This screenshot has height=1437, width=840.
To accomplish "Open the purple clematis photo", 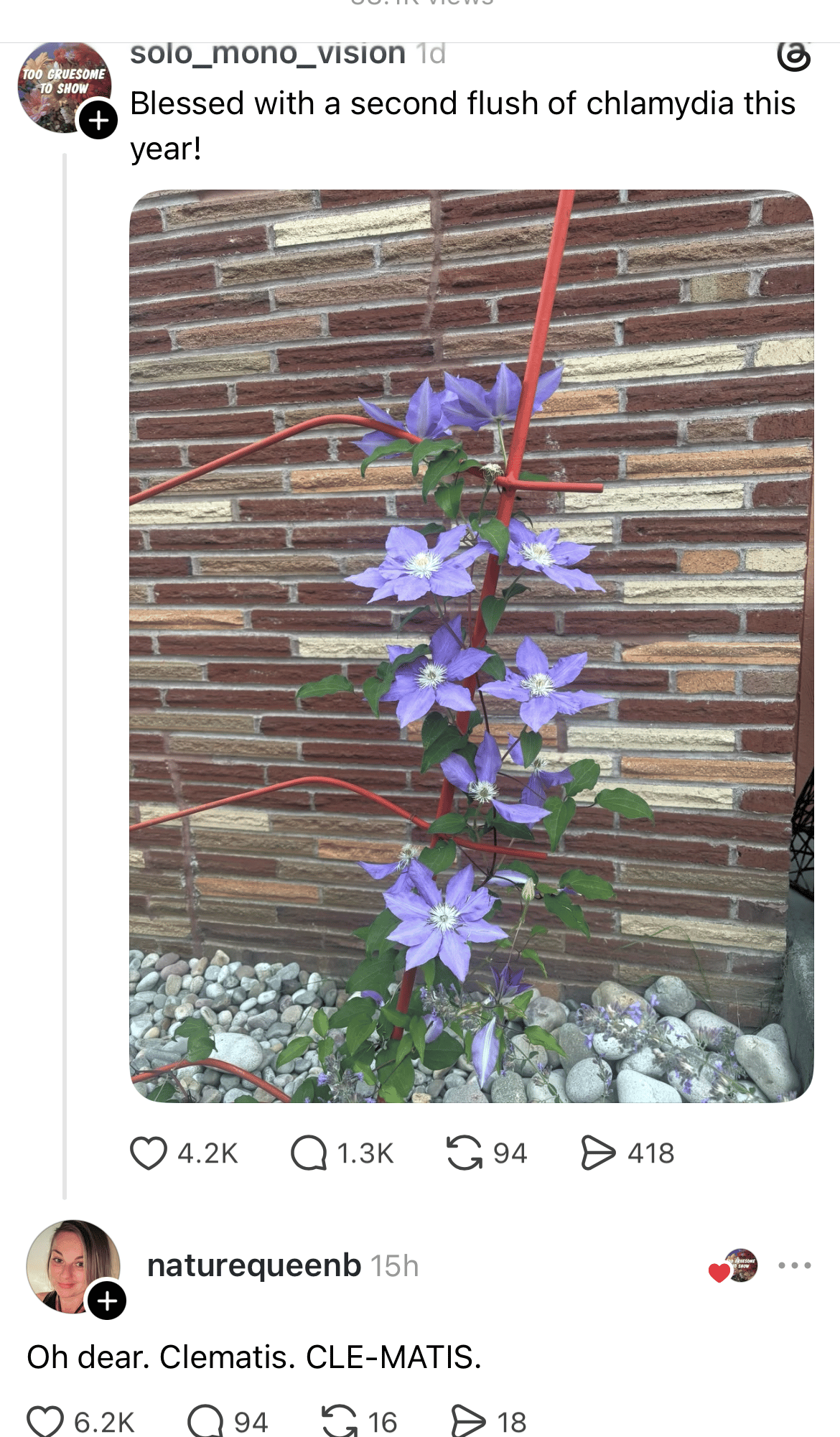I will [x=471, y=646].
